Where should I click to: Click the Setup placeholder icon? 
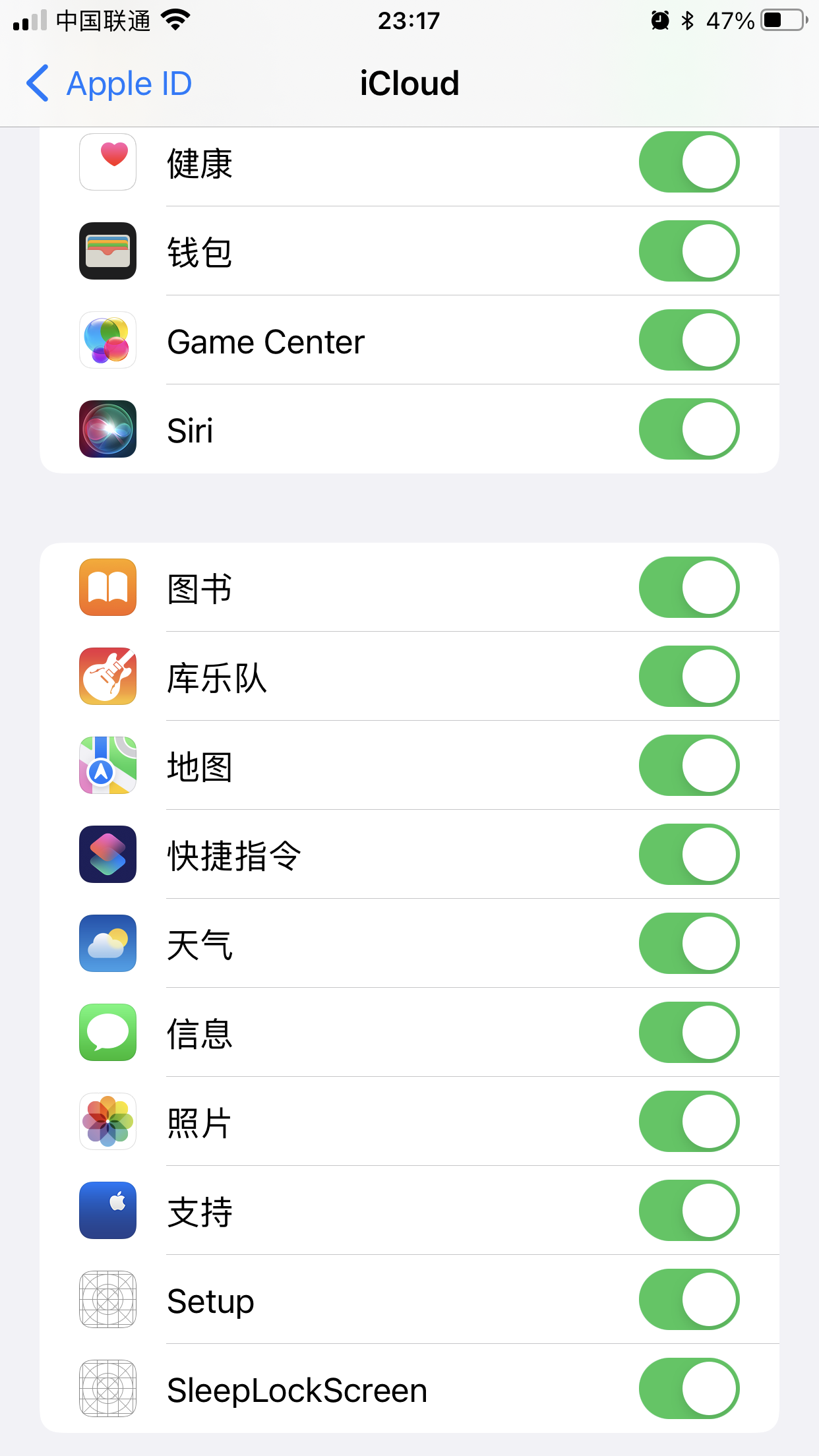[x=107, y=1300]
